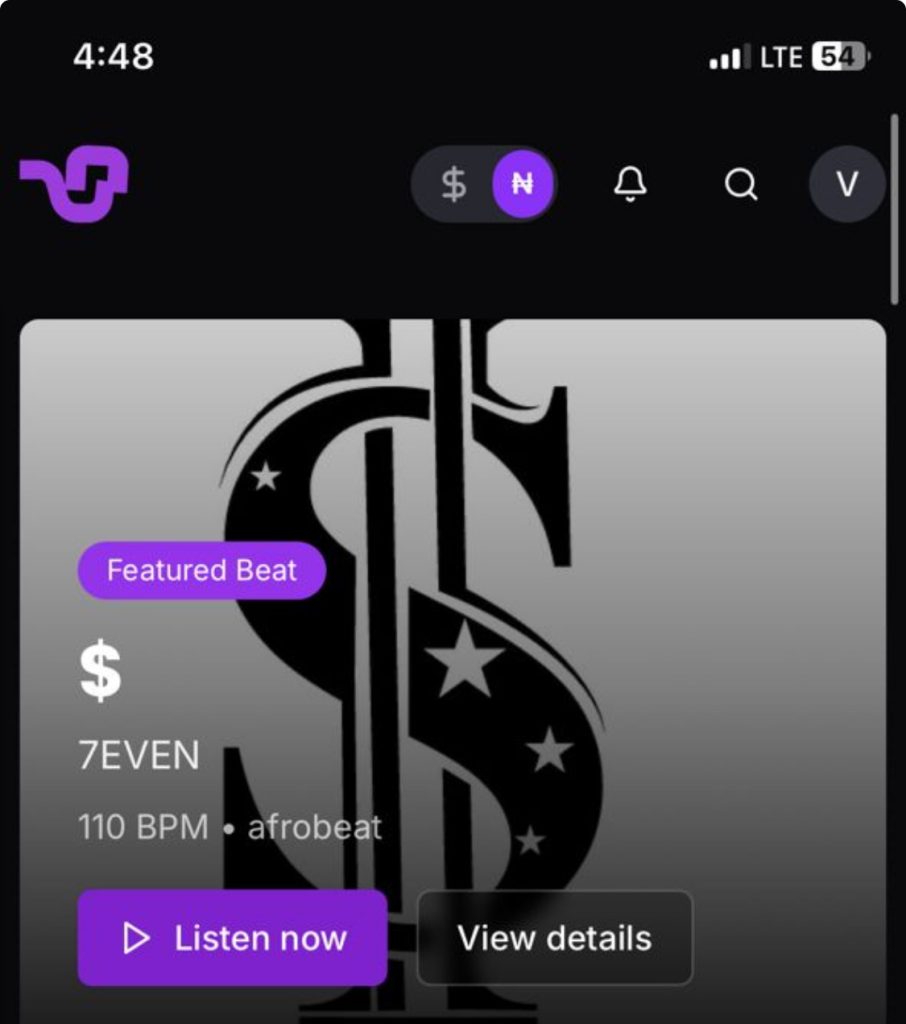
Task: Open search
Action: point(740,184)
